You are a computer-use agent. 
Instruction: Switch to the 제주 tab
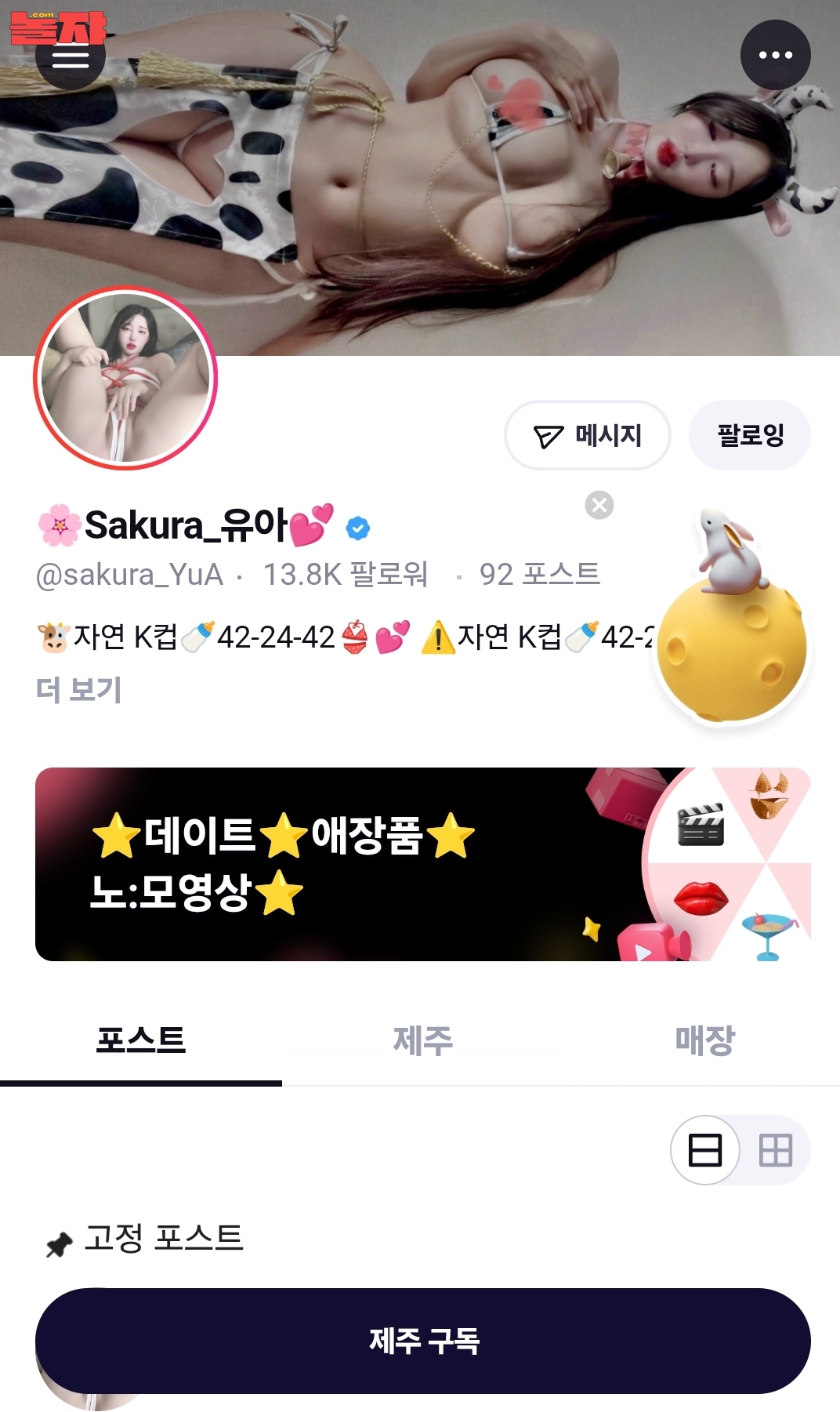423,1040
